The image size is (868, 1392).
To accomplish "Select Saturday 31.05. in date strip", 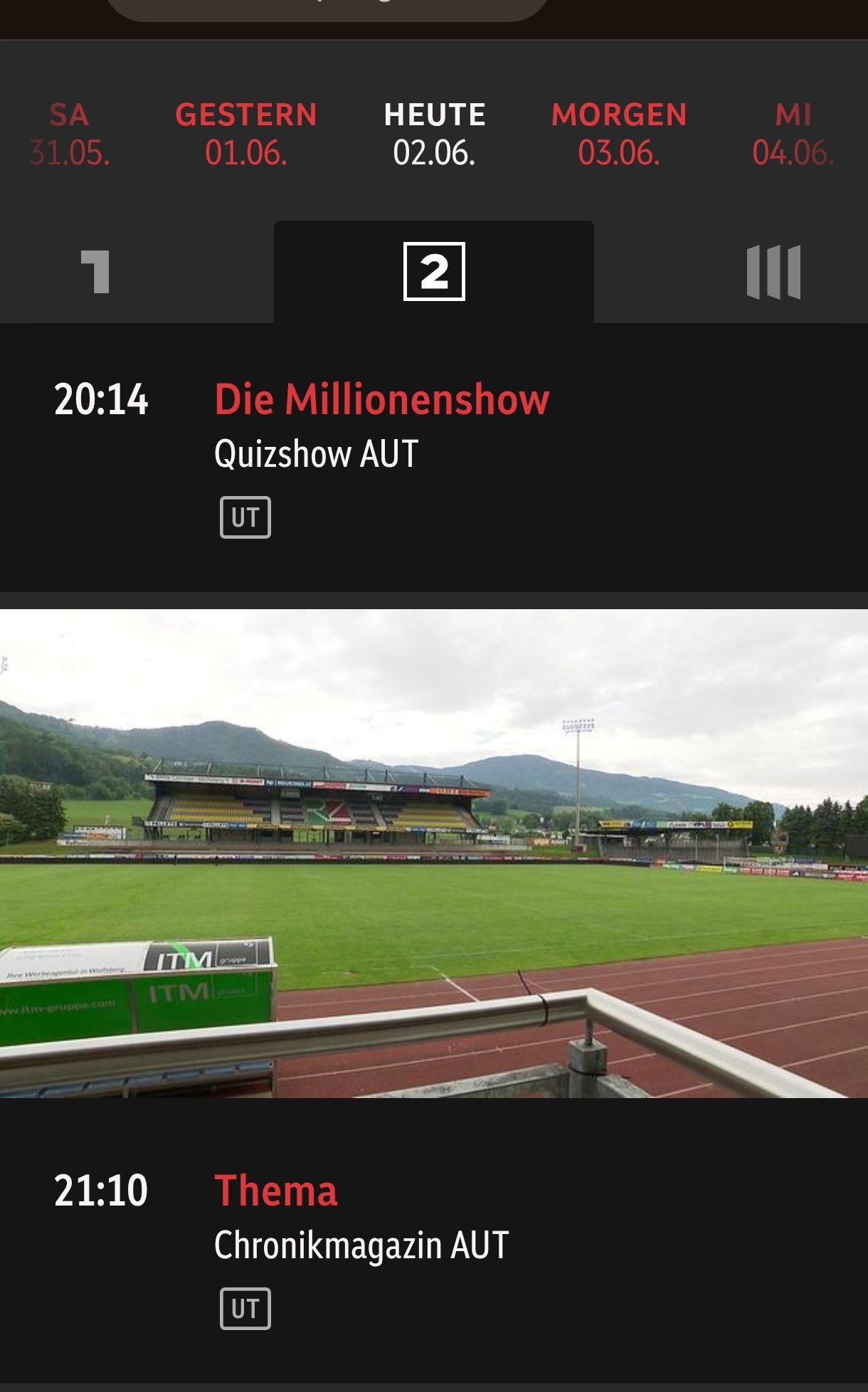I will click(x=69, y=134).
